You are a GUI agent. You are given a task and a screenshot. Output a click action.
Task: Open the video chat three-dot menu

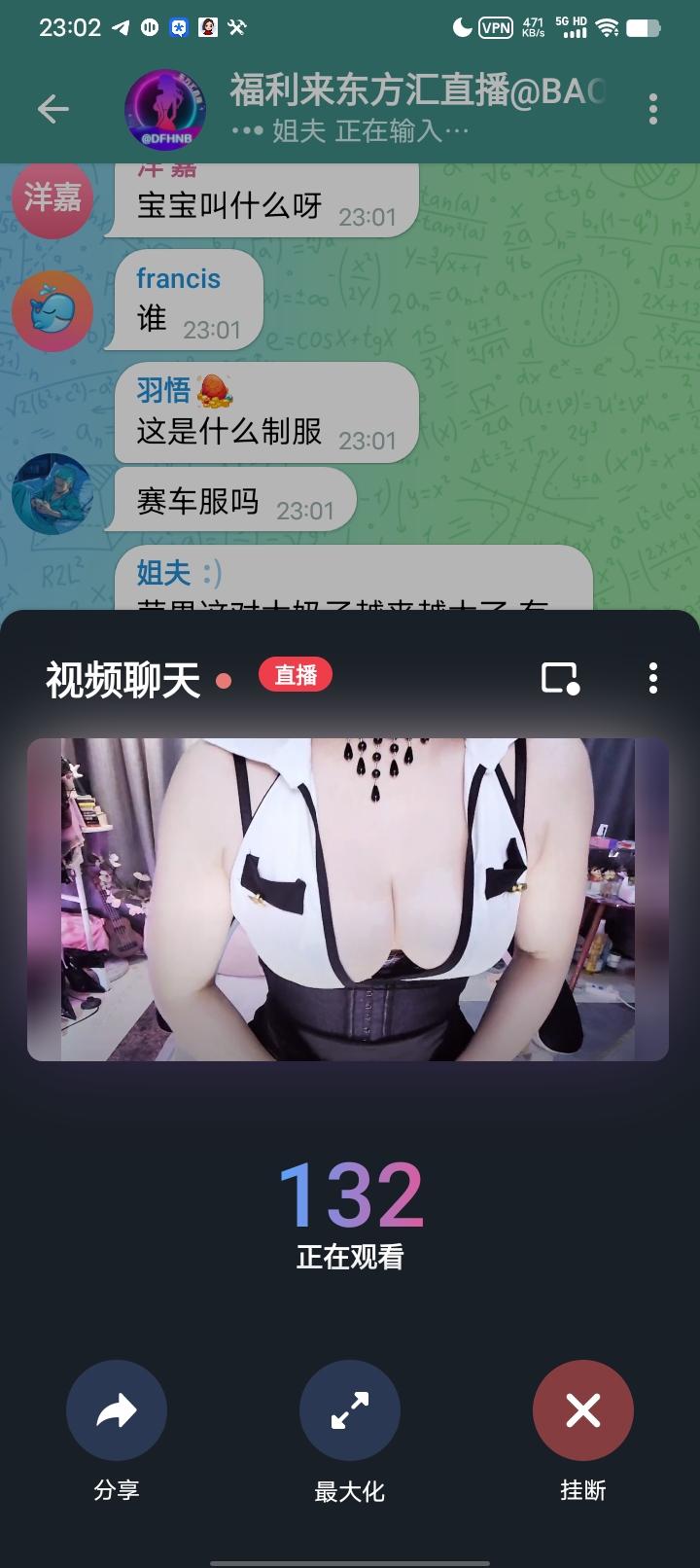pos(653,678)
